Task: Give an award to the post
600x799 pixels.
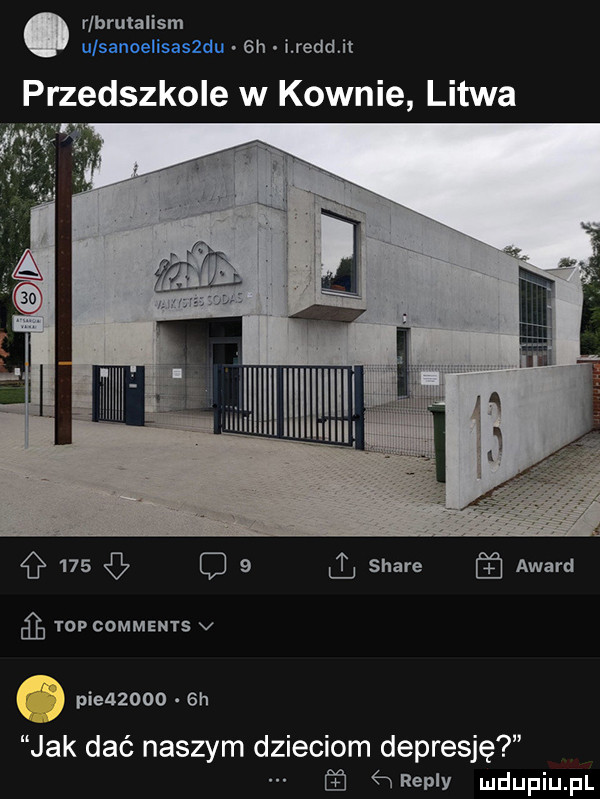Action: pos(530,566)
